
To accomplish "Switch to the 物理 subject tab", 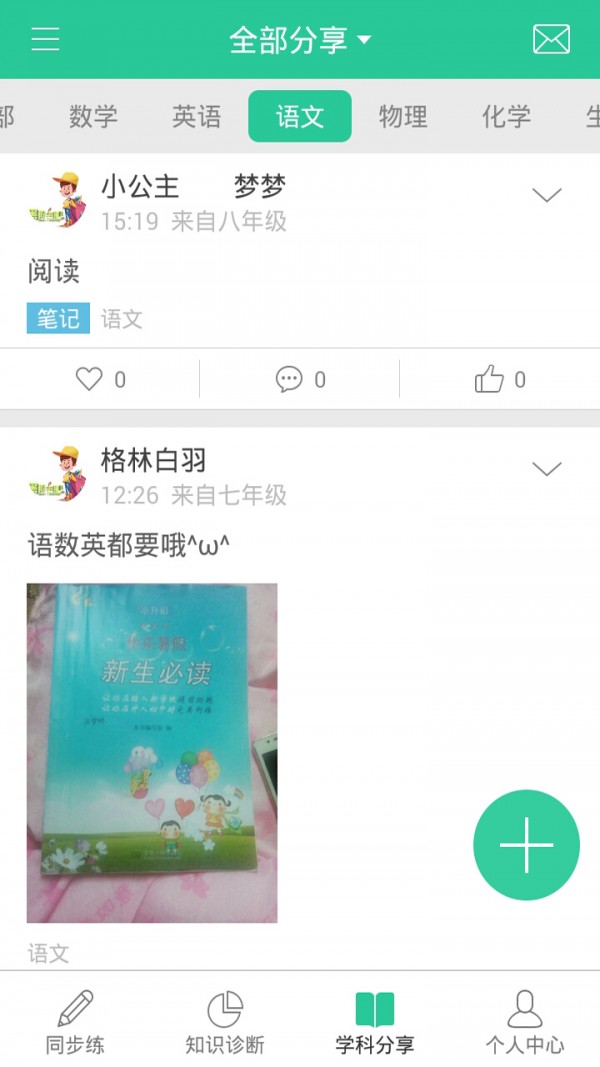I will tap(403, 116).
